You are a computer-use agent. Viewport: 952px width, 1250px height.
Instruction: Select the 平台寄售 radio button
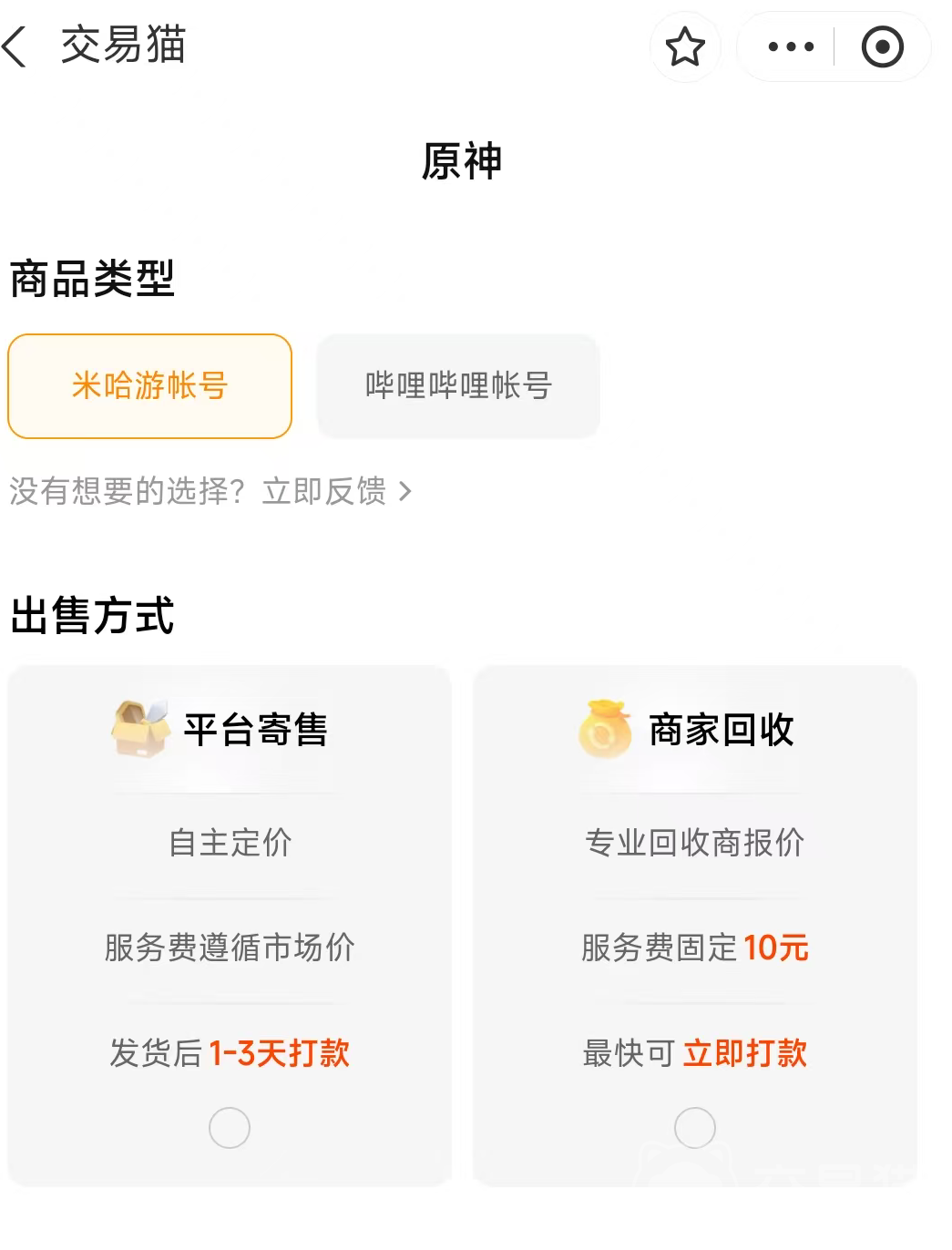pos(230,1128)
